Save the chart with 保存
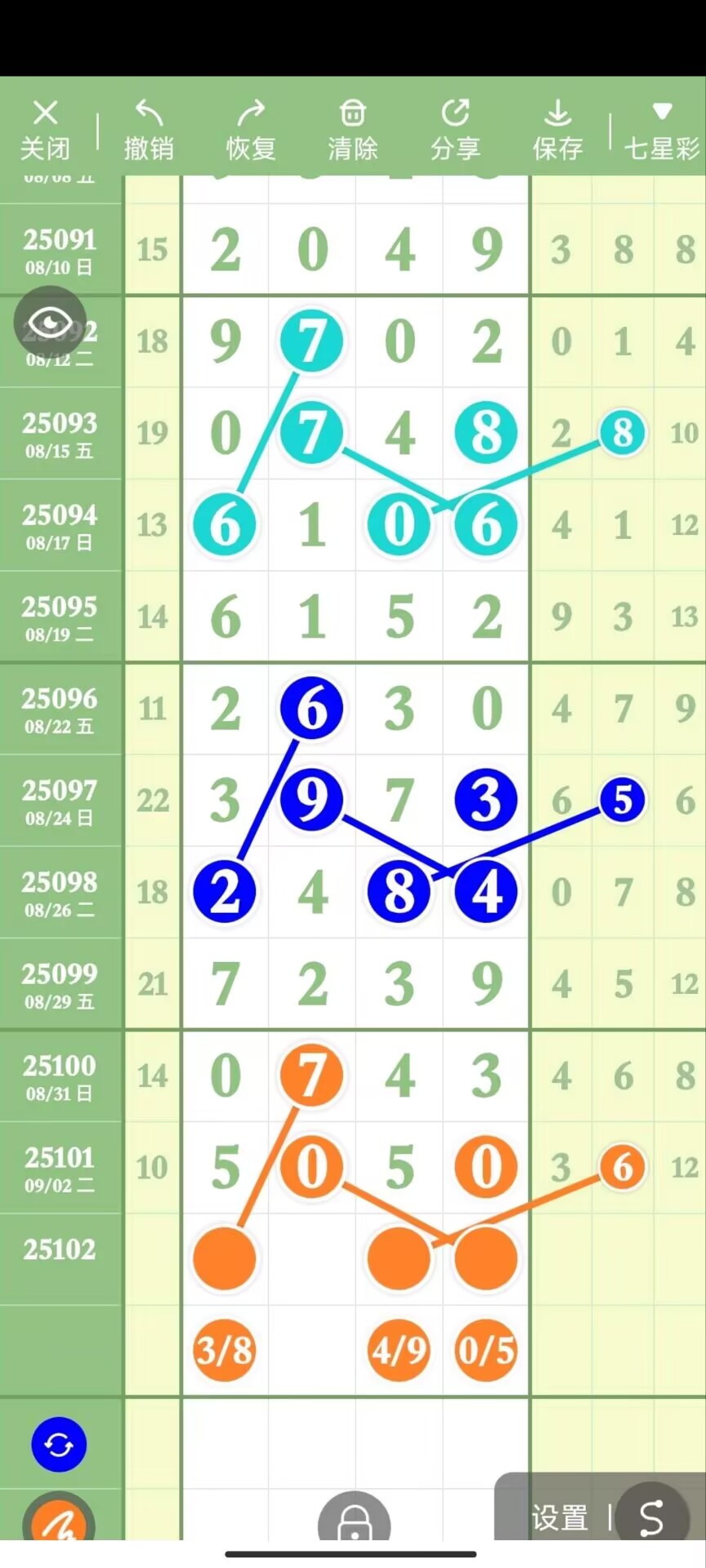This screenshot has height=1568, width=706. [x=557, y=130]
